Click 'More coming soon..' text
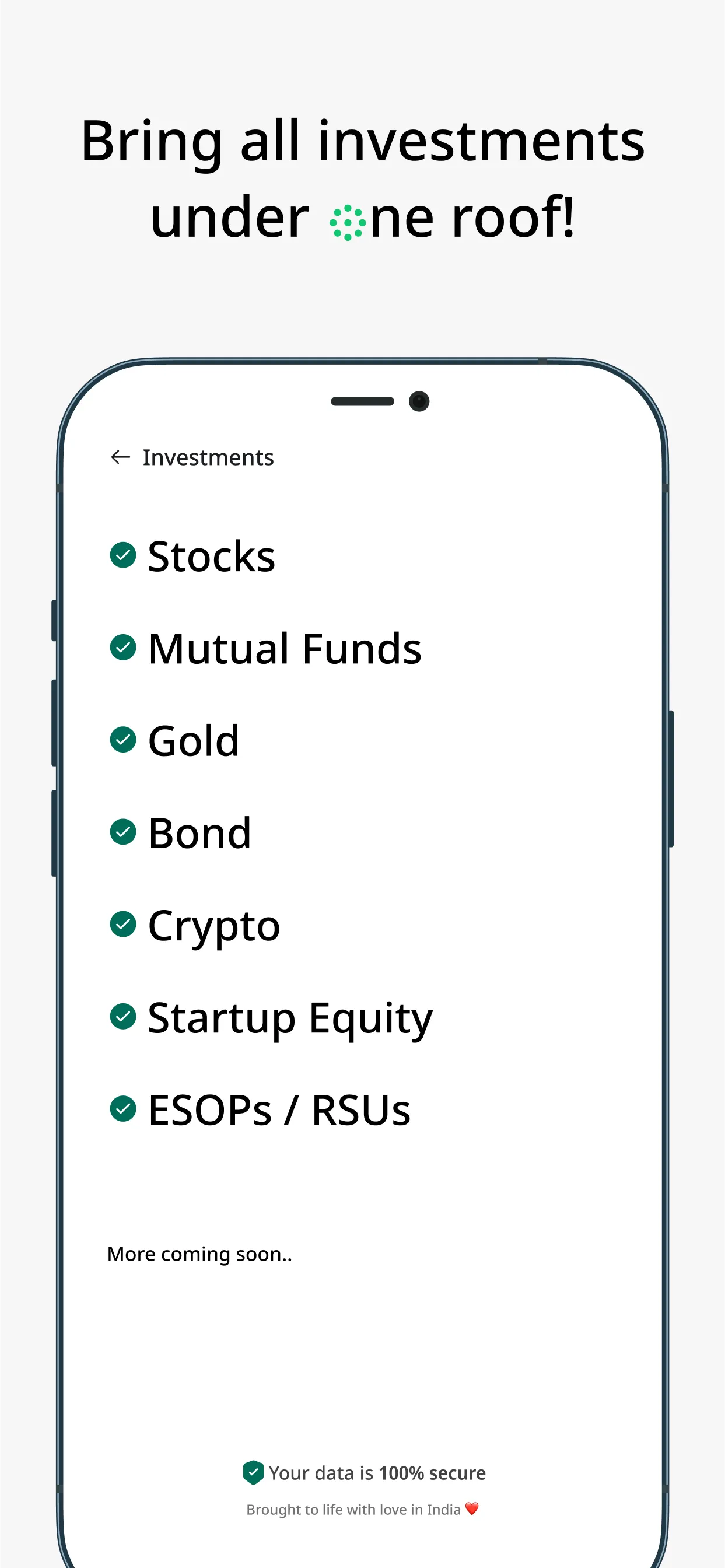The width and height of the screenshot is (725, 1568). (199, 1255)
